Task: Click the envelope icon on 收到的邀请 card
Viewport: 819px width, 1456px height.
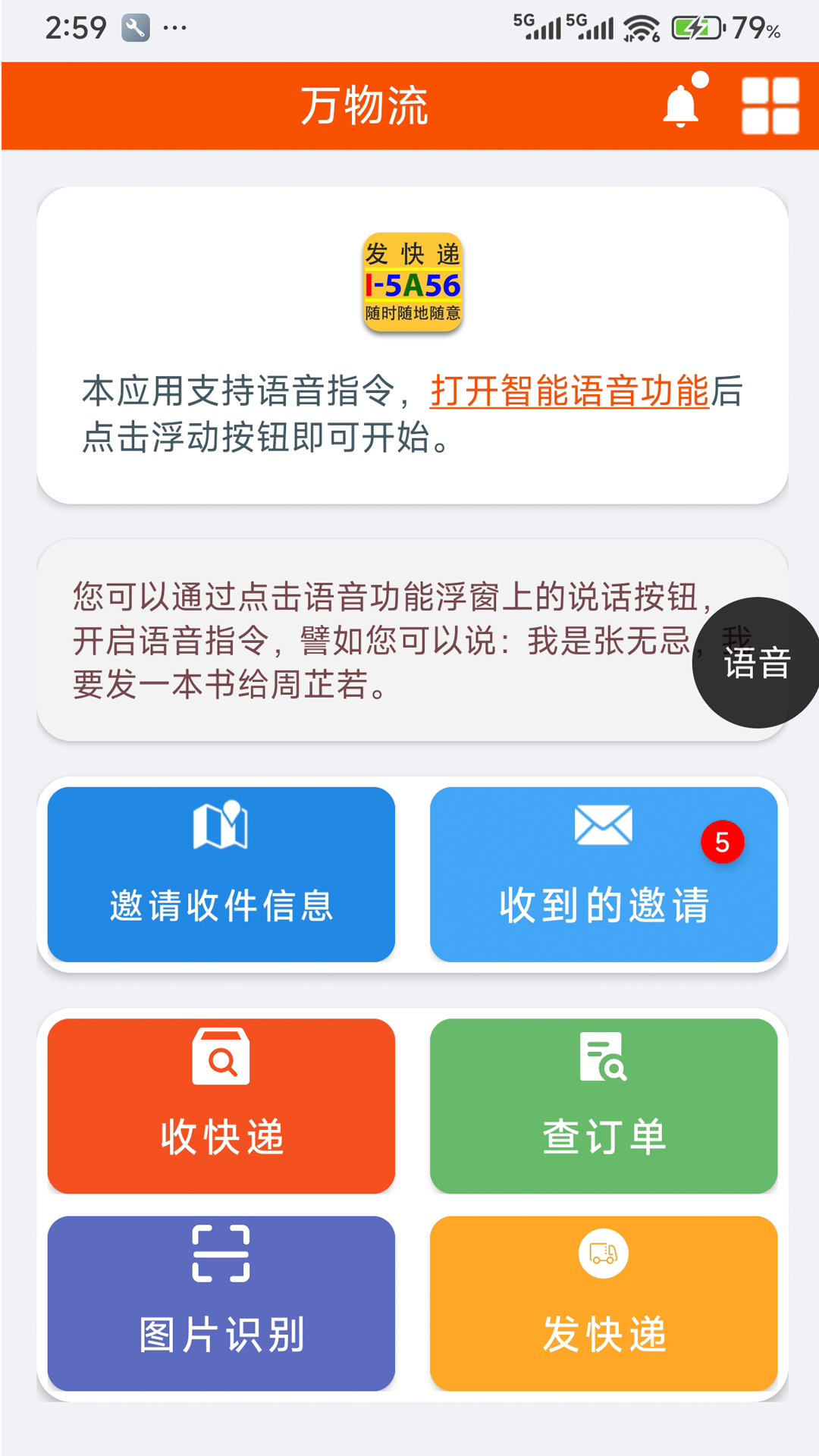Action: click(603, 827)
